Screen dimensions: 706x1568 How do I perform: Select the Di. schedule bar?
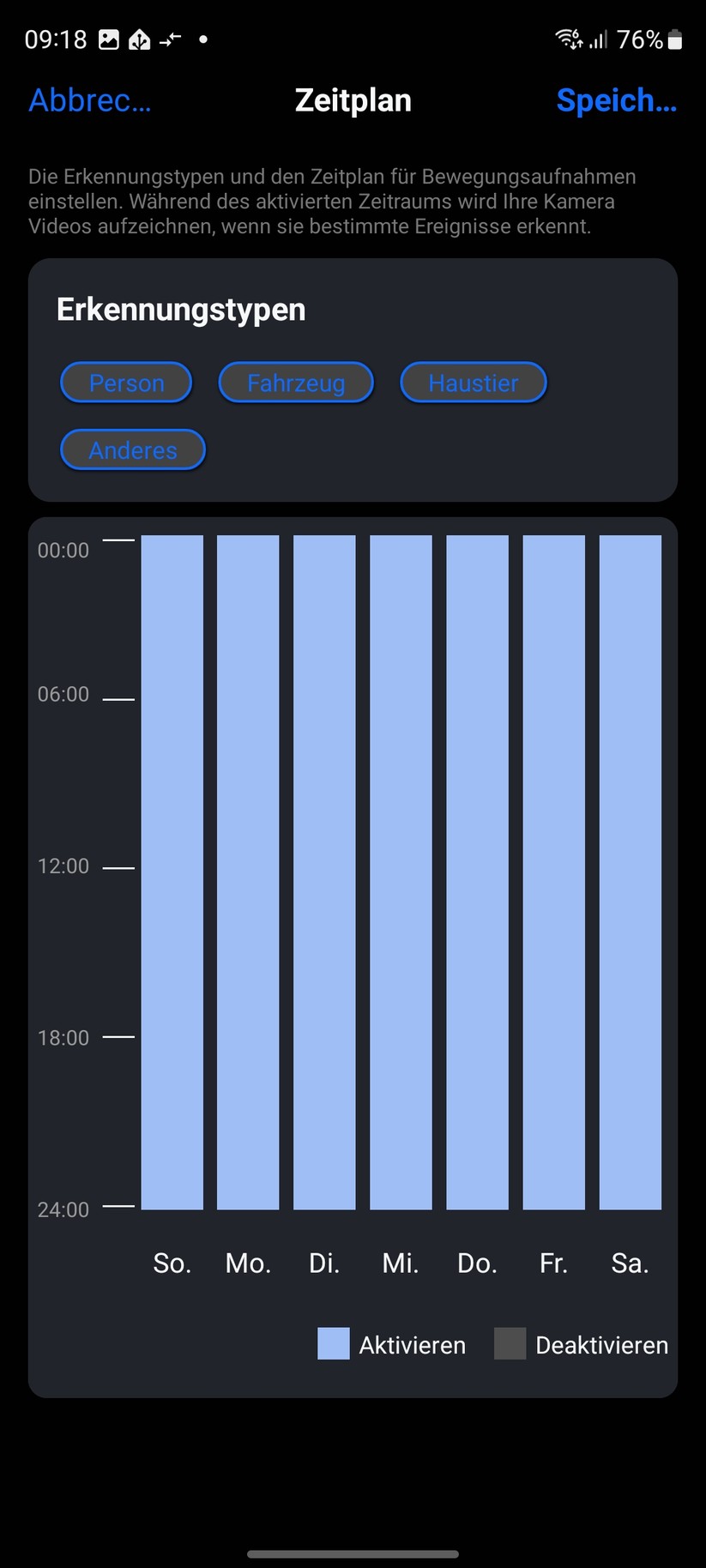tap(324, 871)
